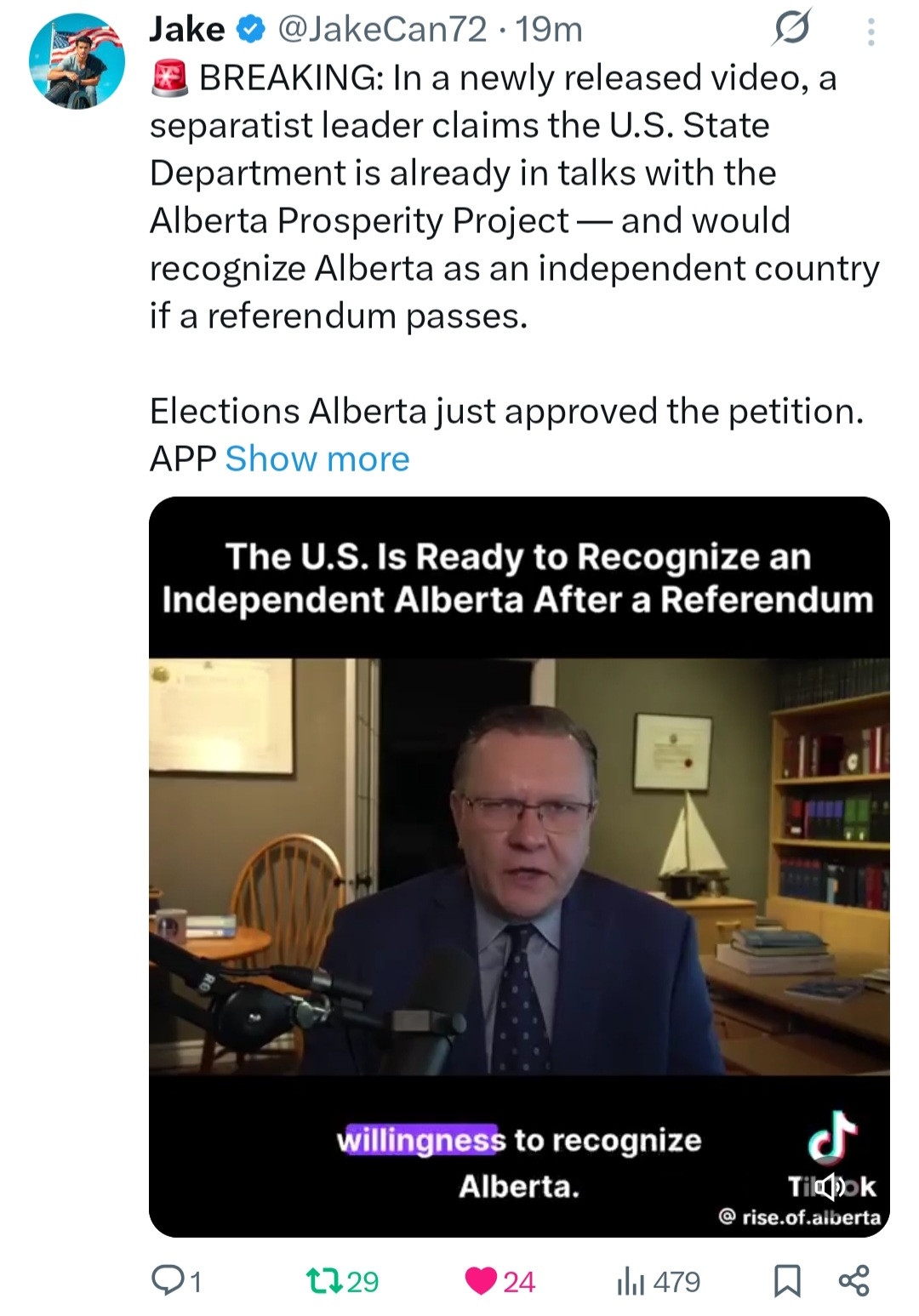
Task: Open the post overflow menu
Action: [870, 31]
